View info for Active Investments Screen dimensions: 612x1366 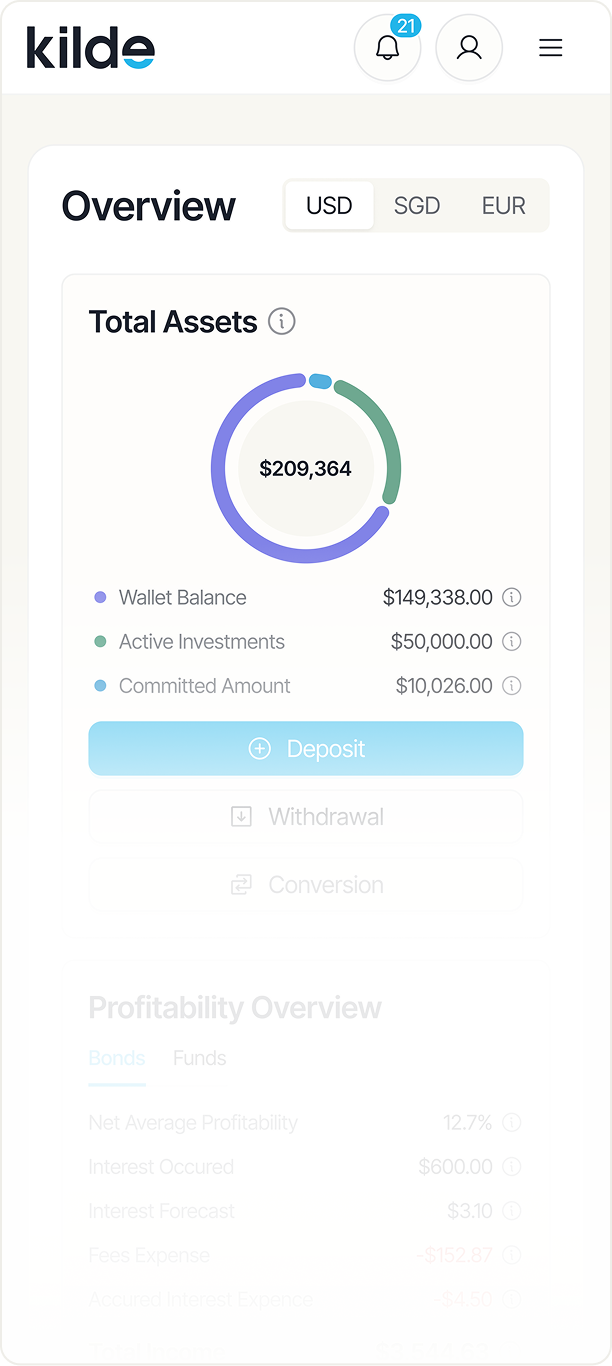(x=511, y=642)
